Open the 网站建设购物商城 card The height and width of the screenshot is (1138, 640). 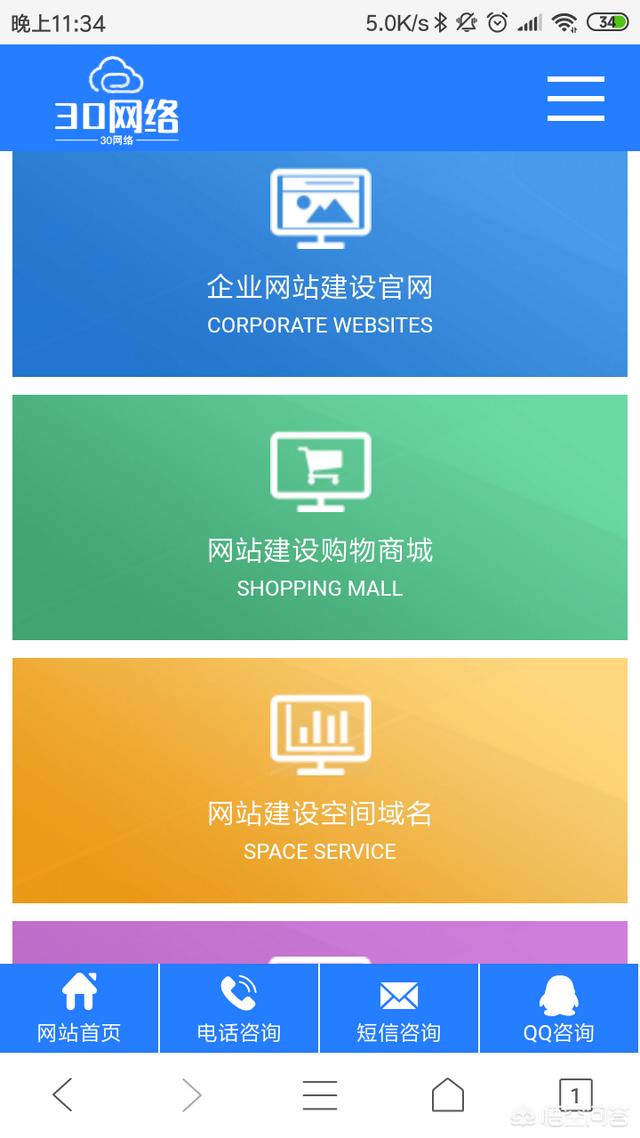pos(320,517)
